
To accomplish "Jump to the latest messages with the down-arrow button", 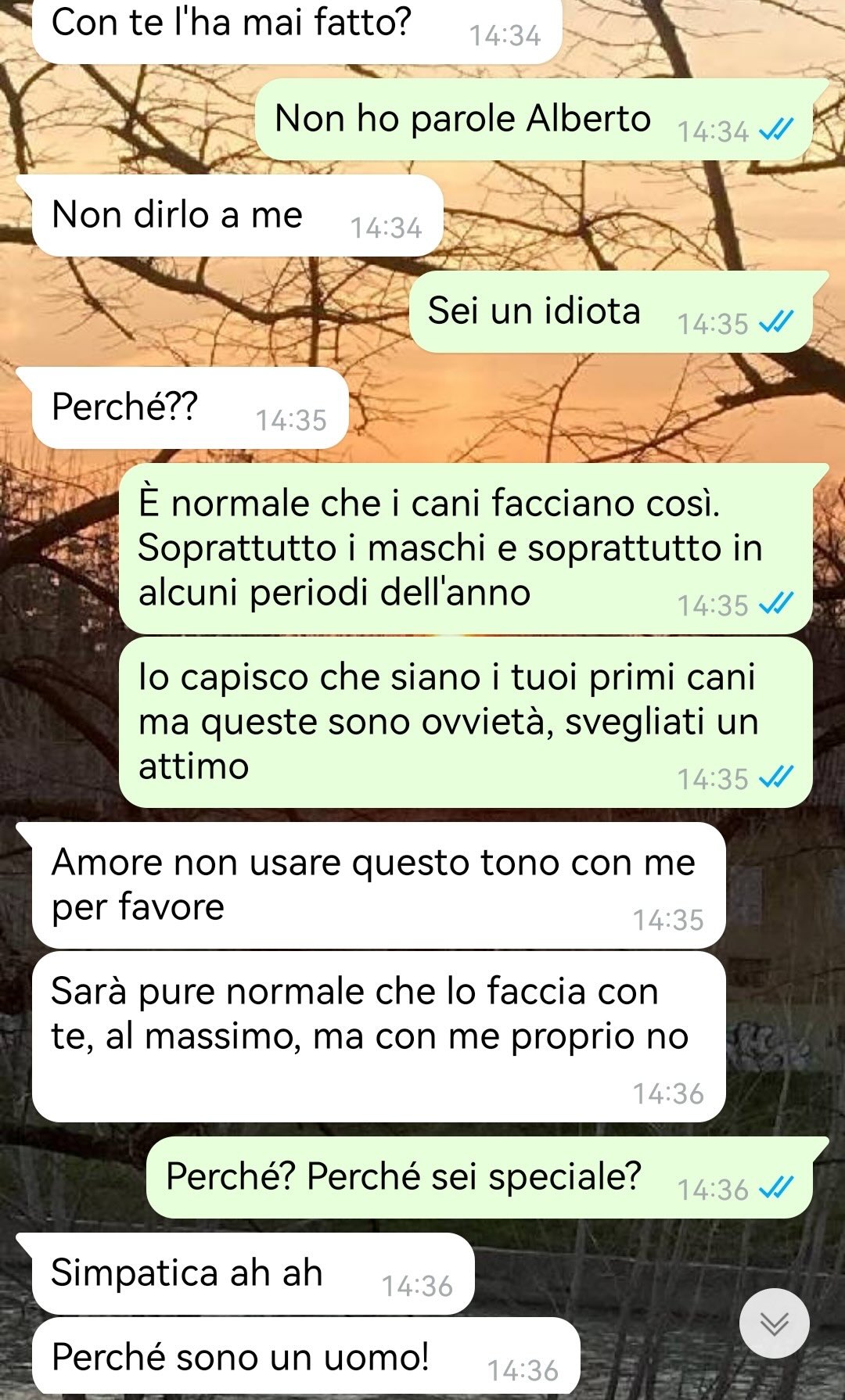I will (774, 1323).
